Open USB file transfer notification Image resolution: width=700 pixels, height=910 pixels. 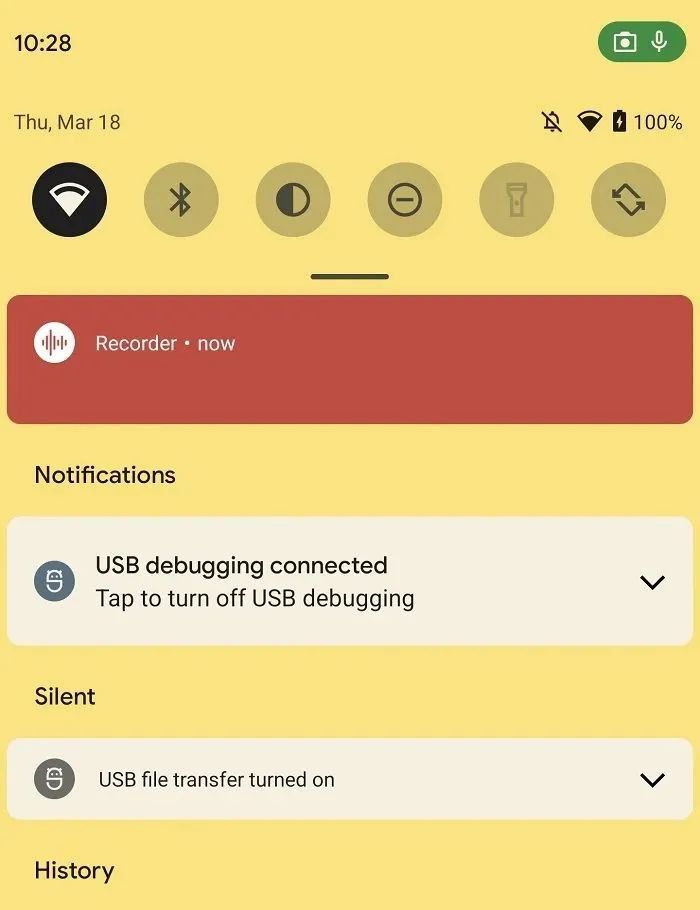(x=300, y=779)
